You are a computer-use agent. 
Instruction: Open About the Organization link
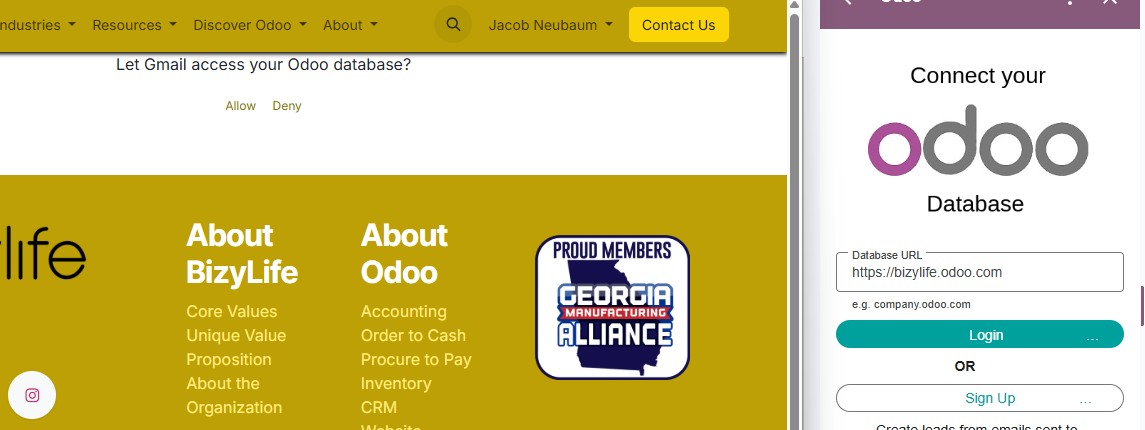[x=234, y=395]
